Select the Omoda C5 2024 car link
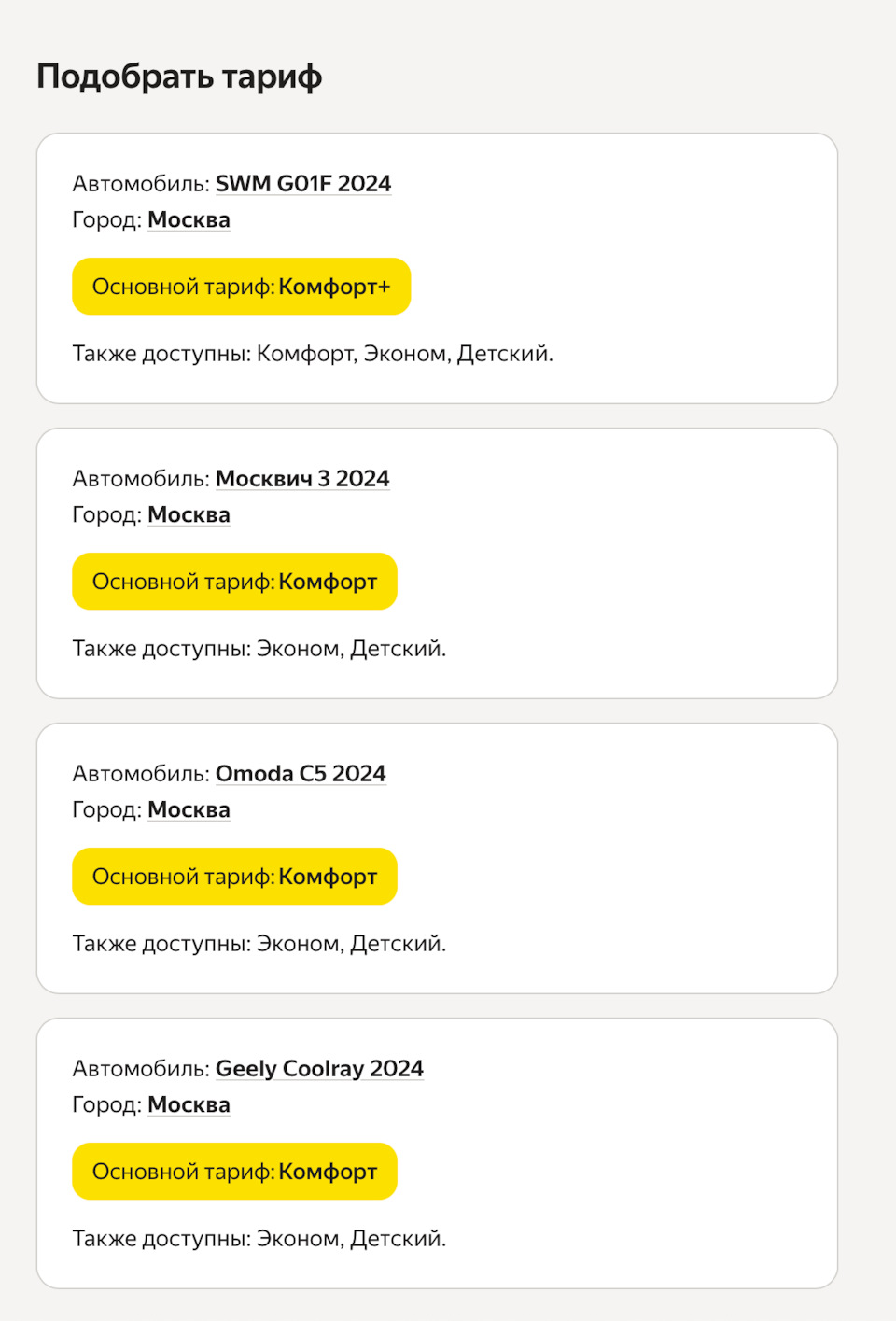The height and width of the screenshot is (1321, 896). click(x=300, y=774)
